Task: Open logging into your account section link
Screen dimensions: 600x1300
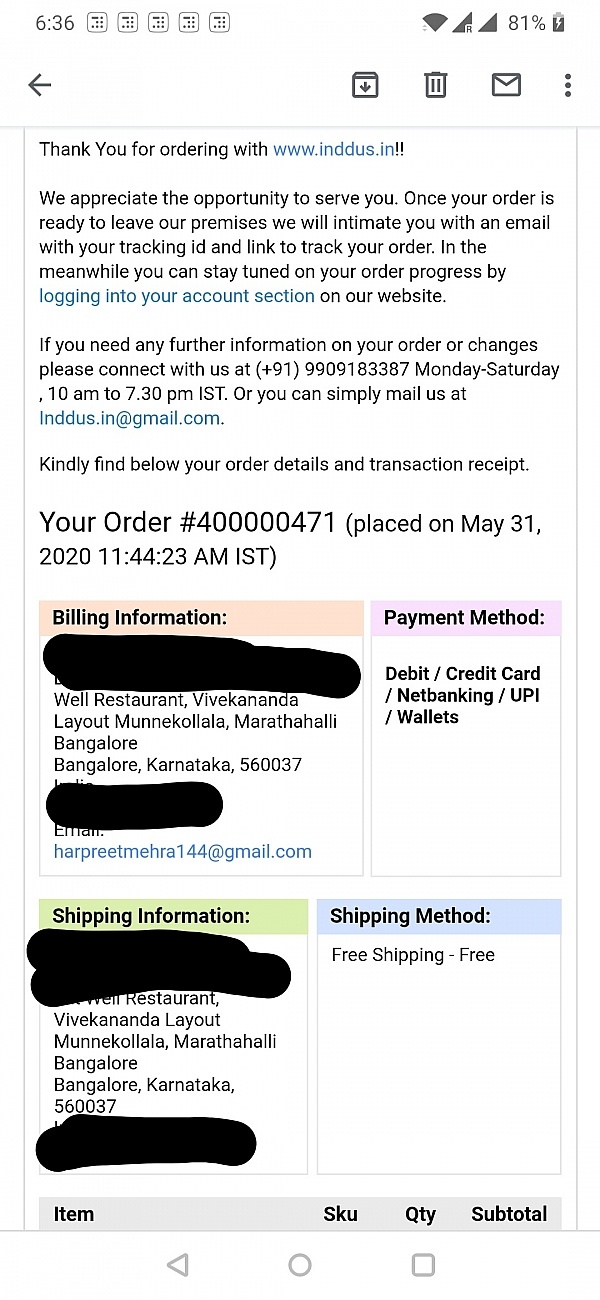Action: pyautogui.click(x=177, y=296)
